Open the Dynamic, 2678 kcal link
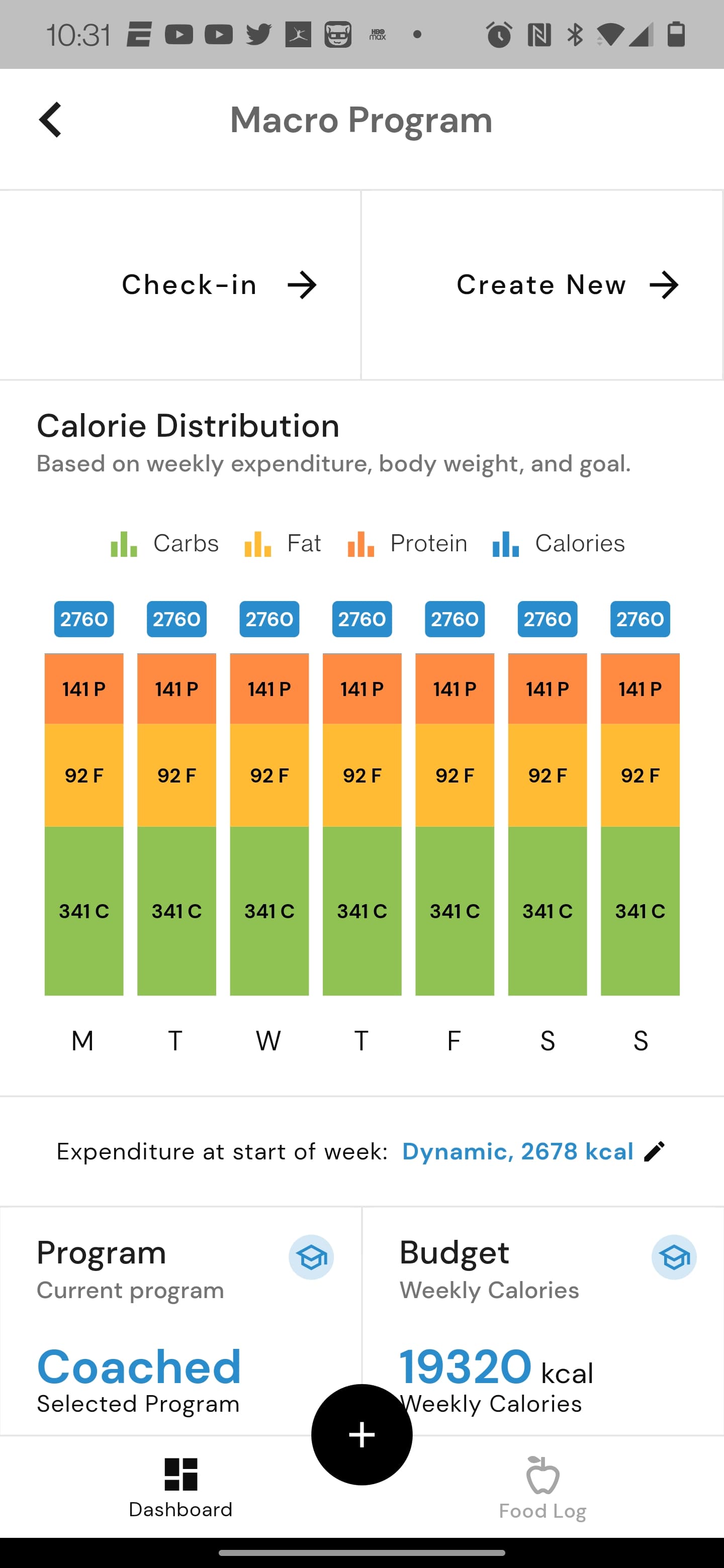The width and height of the screenshot is (724, 1568). coord(517,1152)
